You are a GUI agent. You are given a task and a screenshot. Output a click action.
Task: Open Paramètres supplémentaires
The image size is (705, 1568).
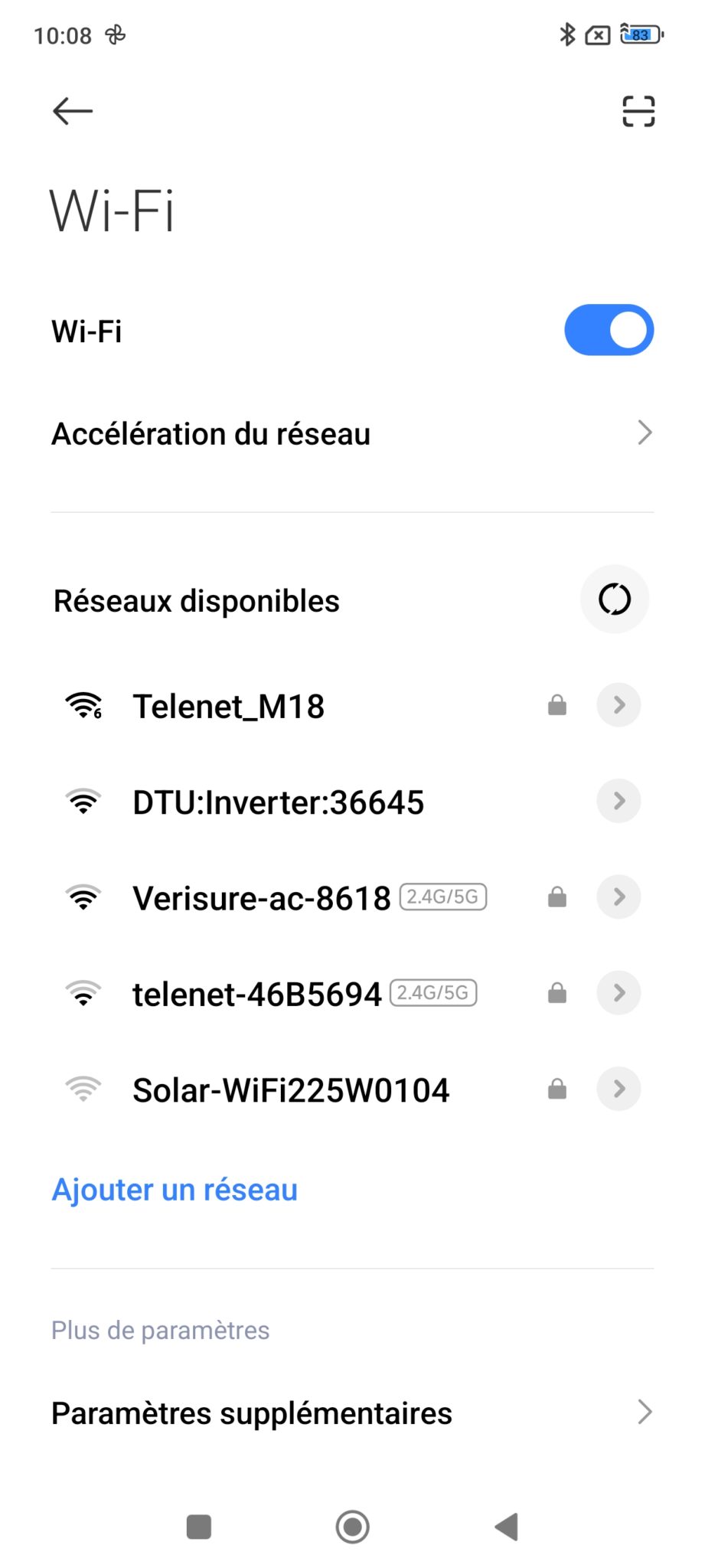coord(352,1413)
